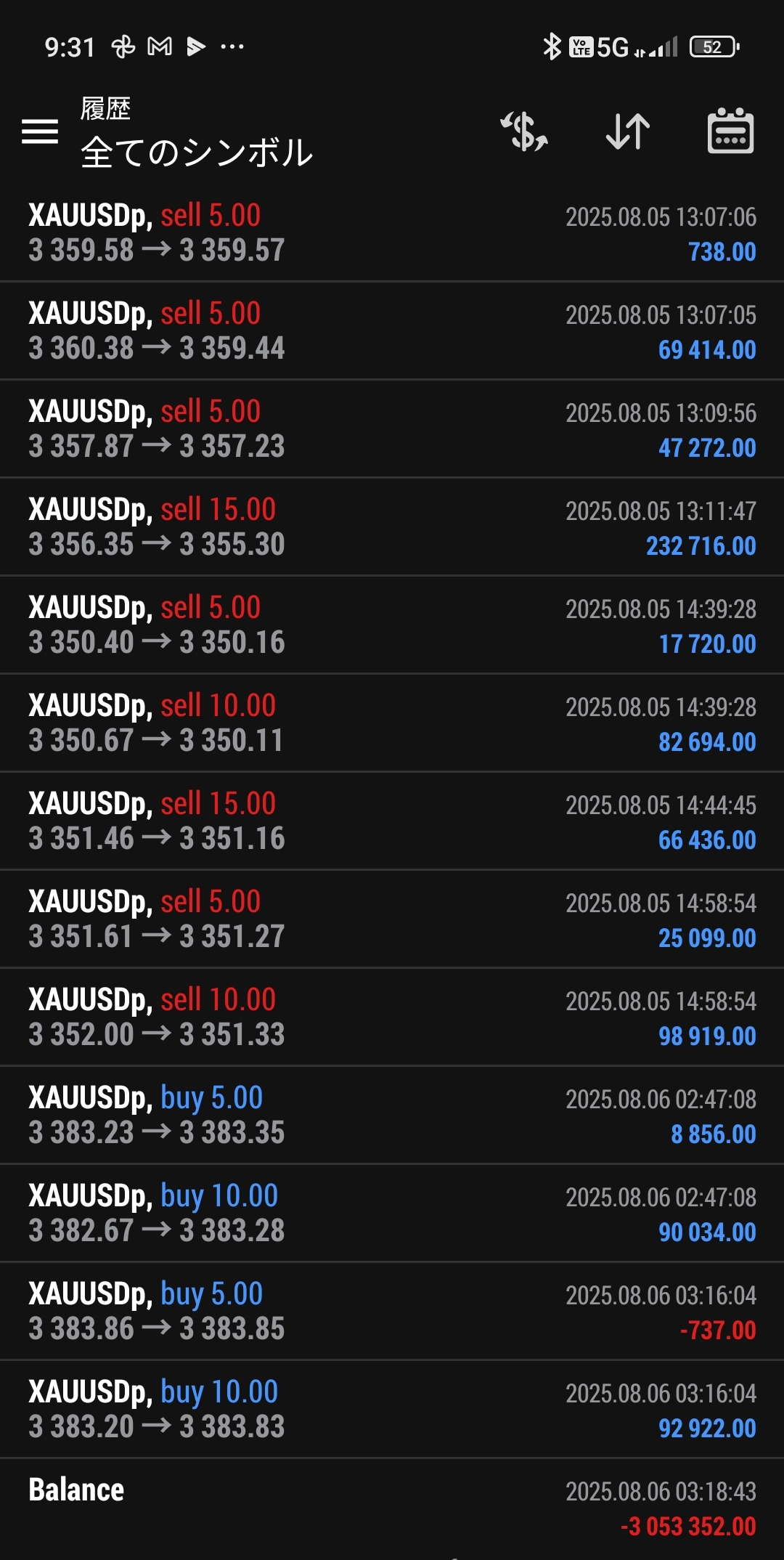Open trade details for profit 47 272.00

click(x=392, y=429)
